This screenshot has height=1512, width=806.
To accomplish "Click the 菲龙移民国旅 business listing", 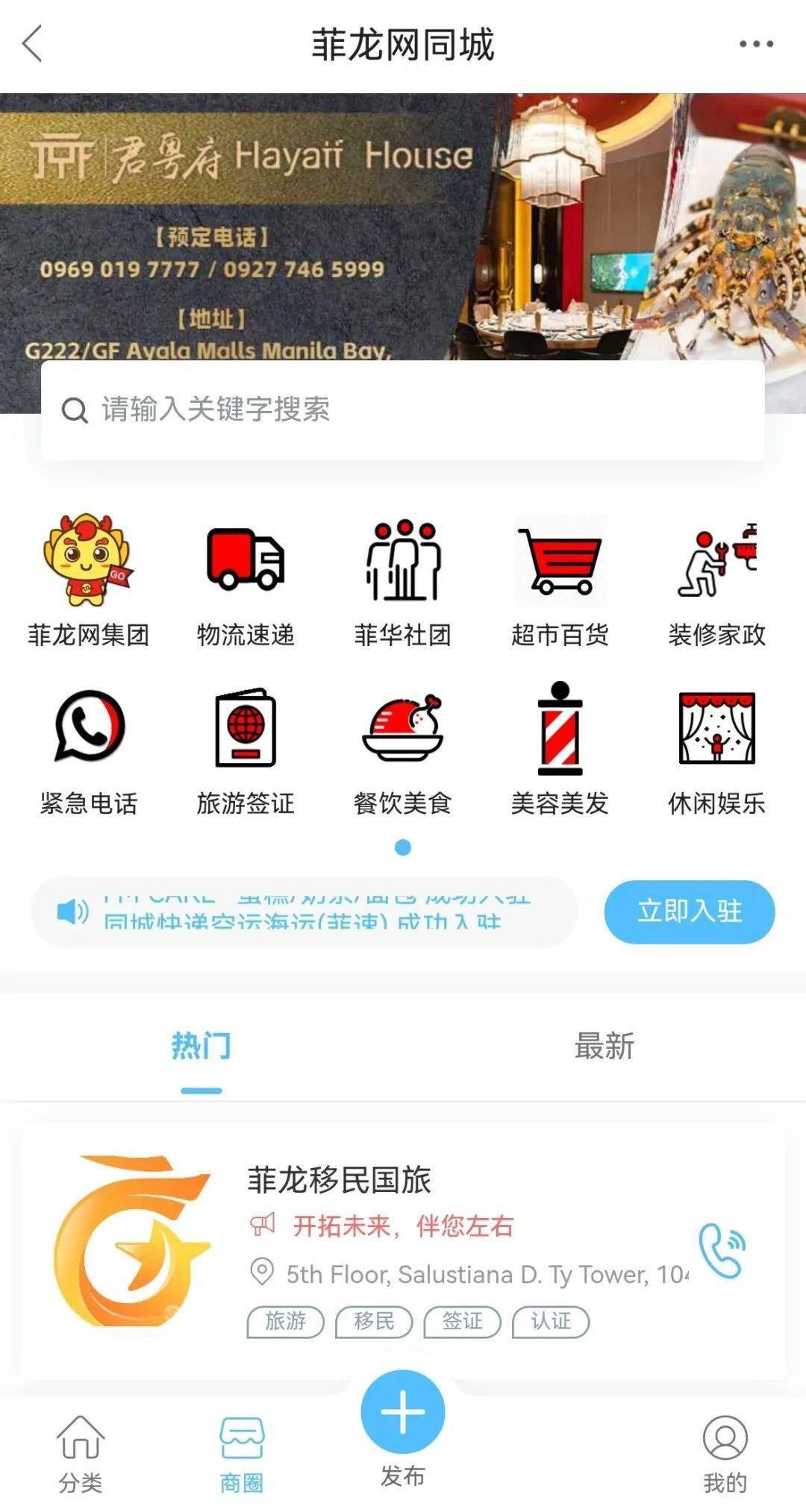I will (403, 1238).
